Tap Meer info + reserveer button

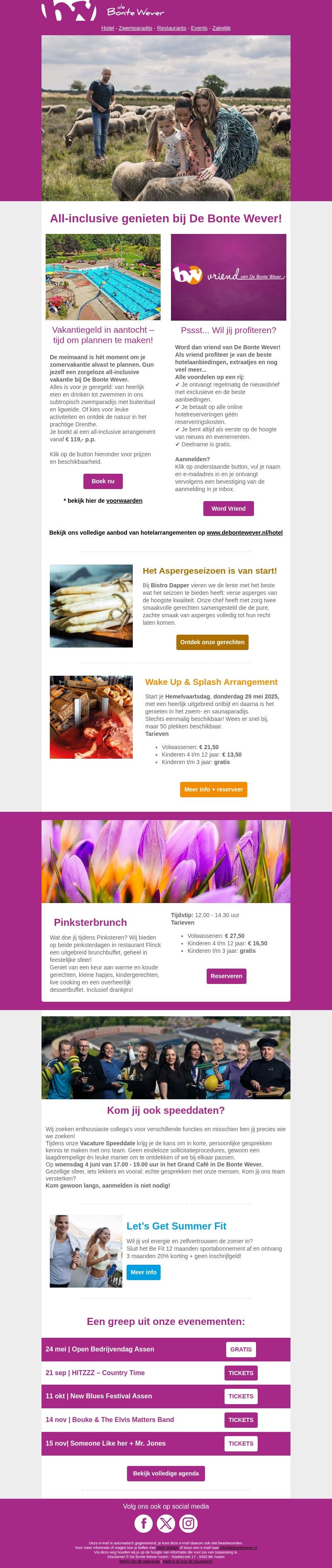click(213, 789)
